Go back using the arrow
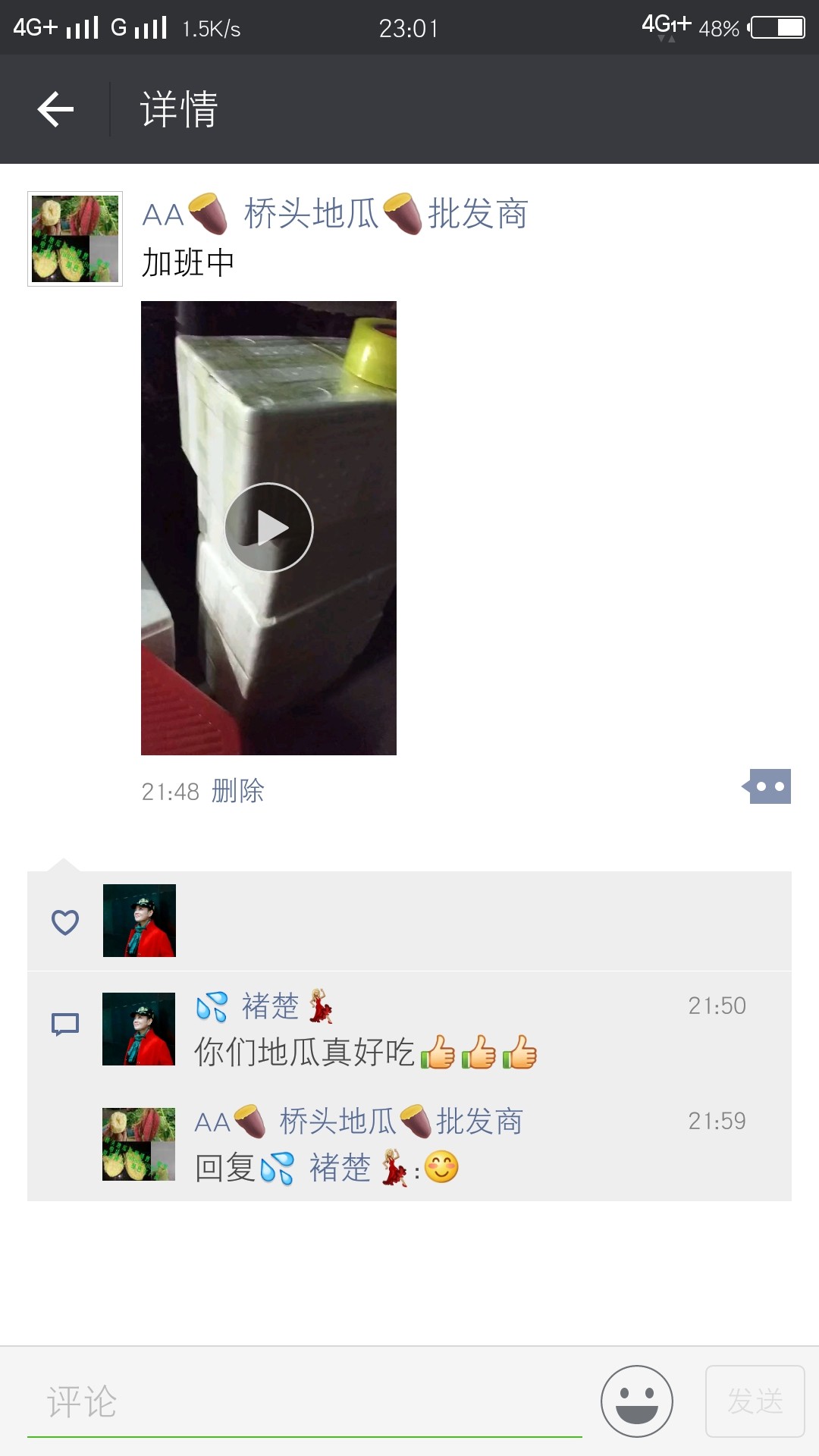 [x=55, y=109]
